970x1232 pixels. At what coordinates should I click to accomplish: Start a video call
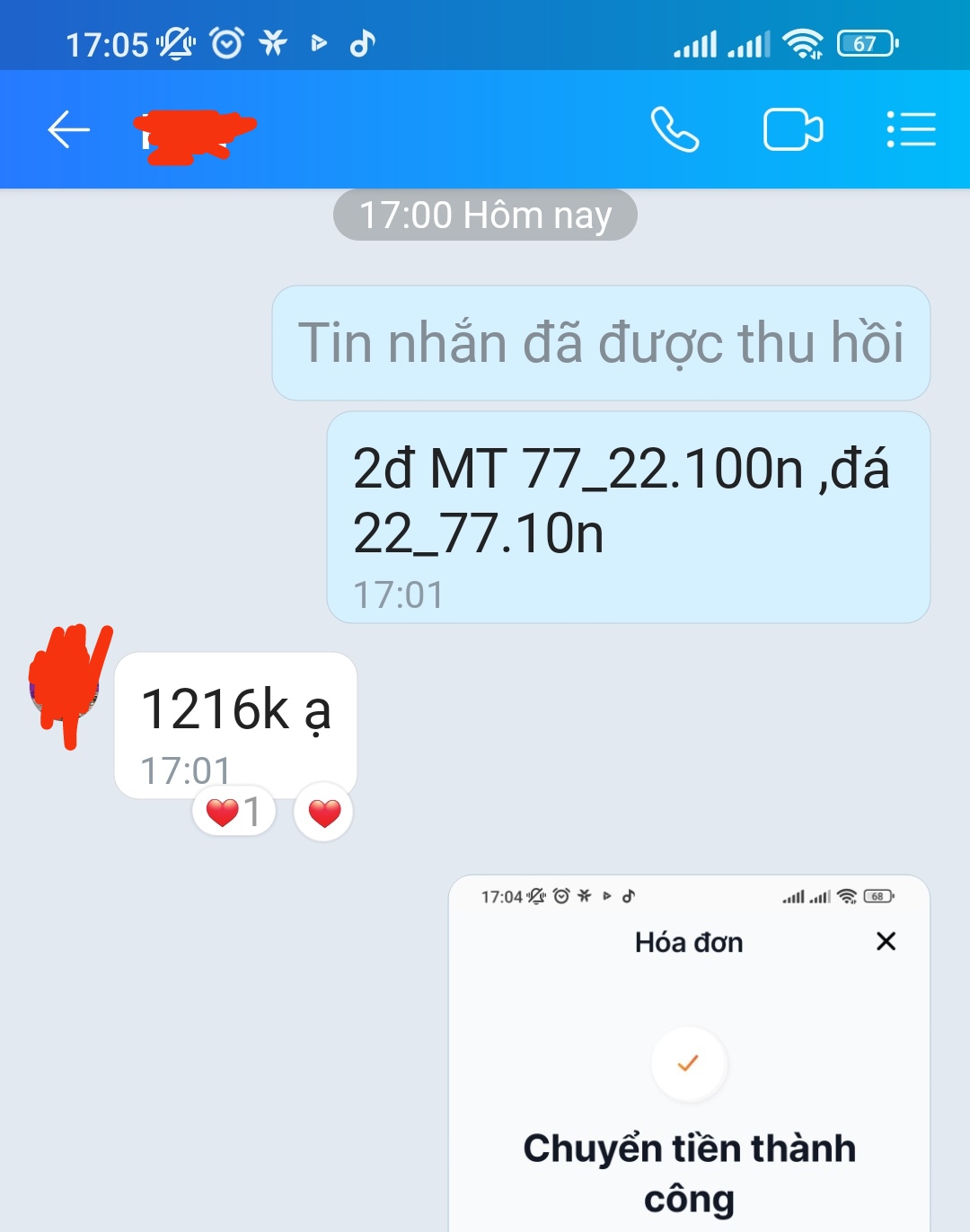coord(792,130)
